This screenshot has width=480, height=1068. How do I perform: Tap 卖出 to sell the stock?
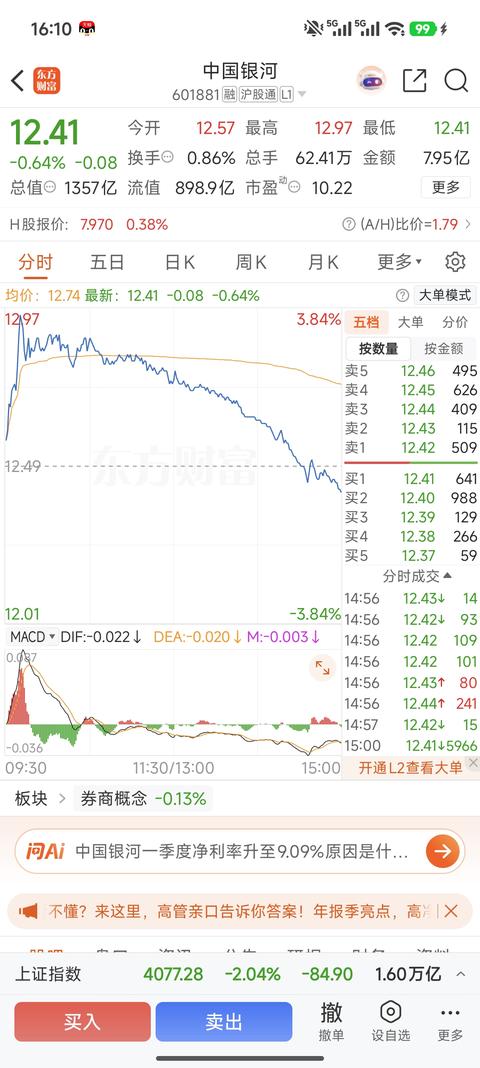(224, 1022)
